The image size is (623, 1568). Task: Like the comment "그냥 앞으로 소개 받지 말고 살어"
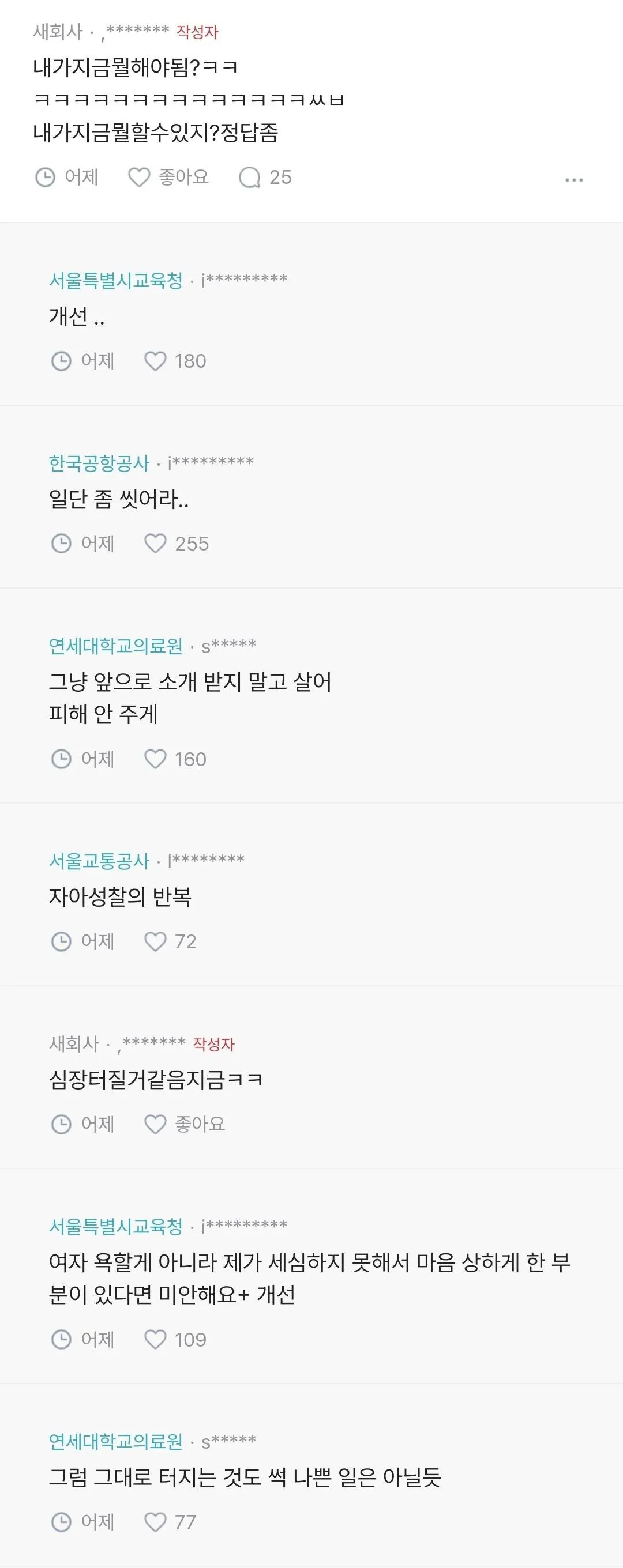(x=155, y=759)
